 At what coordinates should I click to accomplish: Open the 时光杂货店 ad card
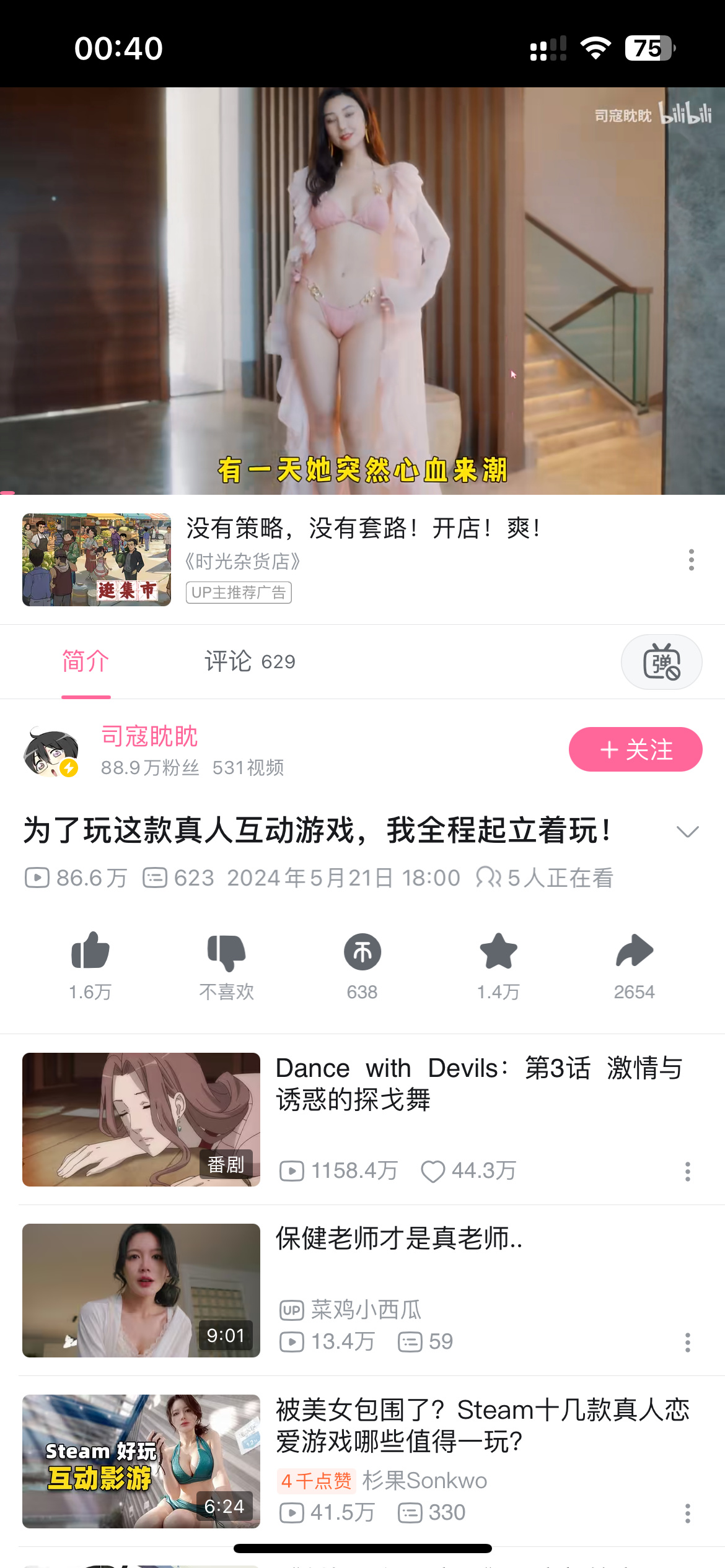(x=366, y=559)
